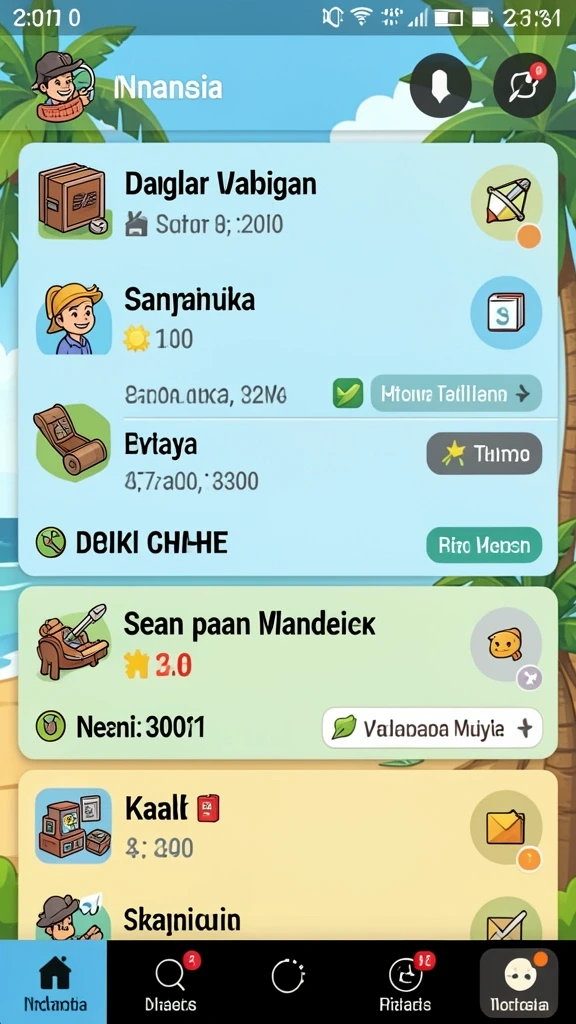Open the Daiglar Vabigan row
Image resolution: width=576 pixels, height=1024 pixels.
click(x=287, y=200)
